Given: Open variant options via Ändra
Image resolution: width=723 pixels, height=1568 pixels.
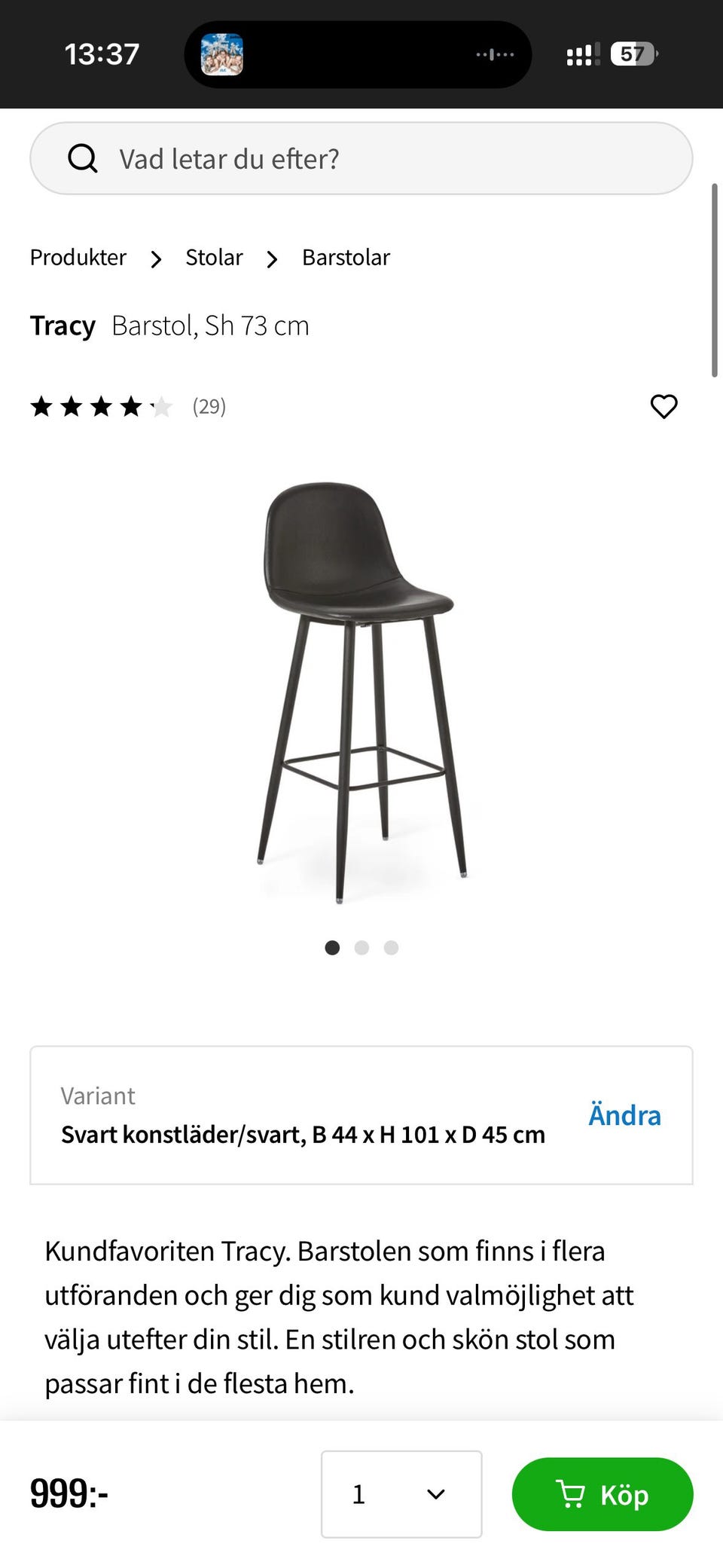Looking at the screenshot, I should click(x=624, y=1115).
